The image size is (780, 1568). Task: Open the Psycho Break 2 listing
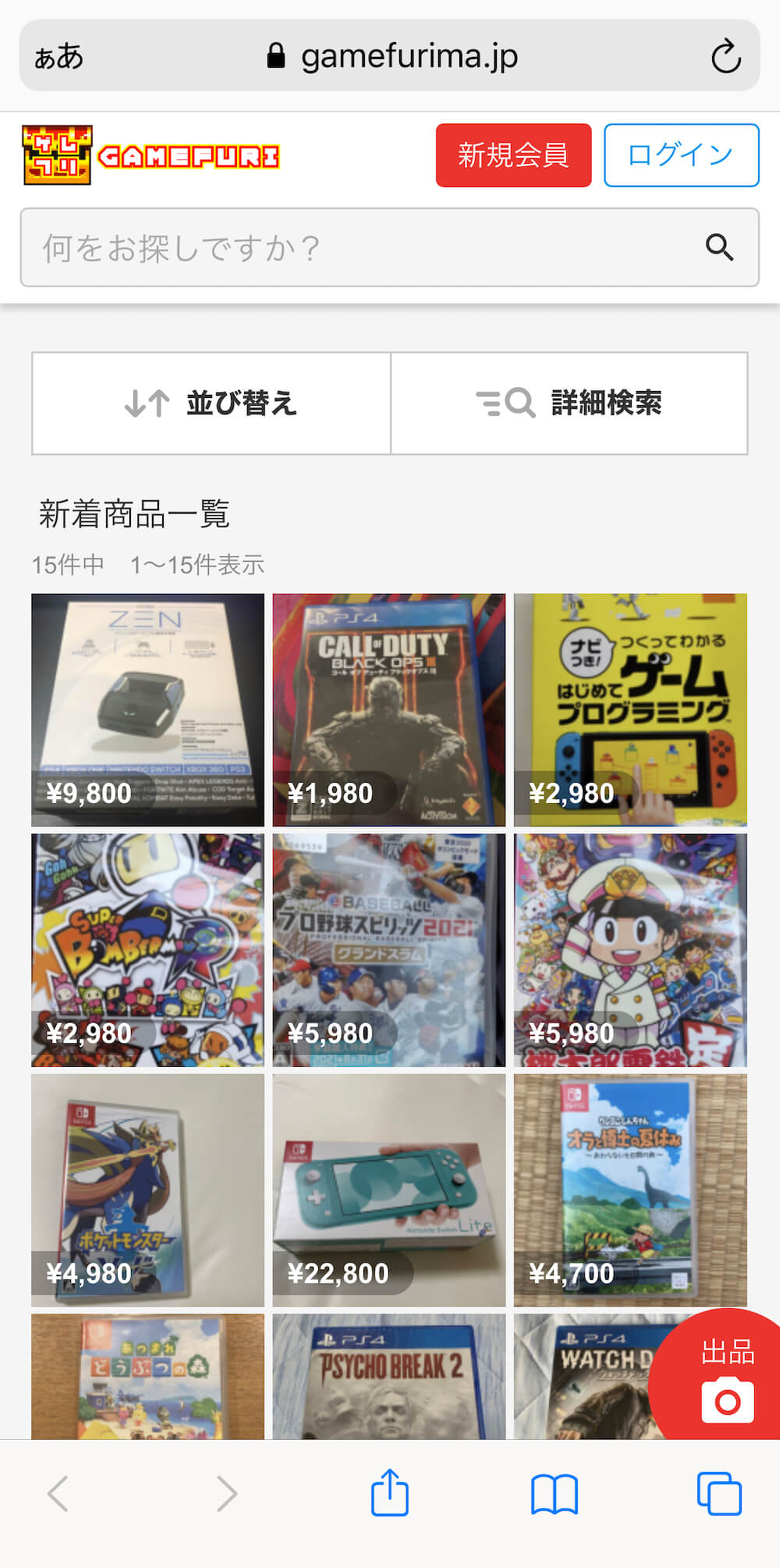point(389,1377)
